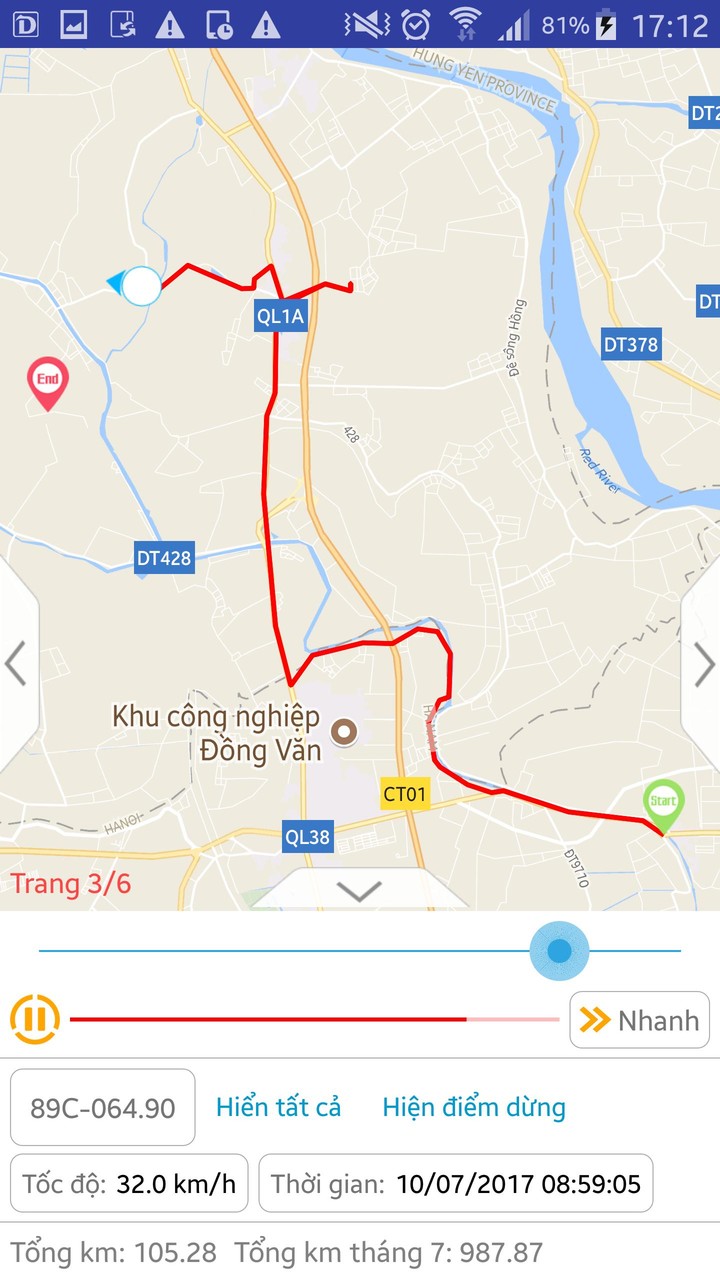Select Hiện điểm dừng link

tap(474, 1107)
